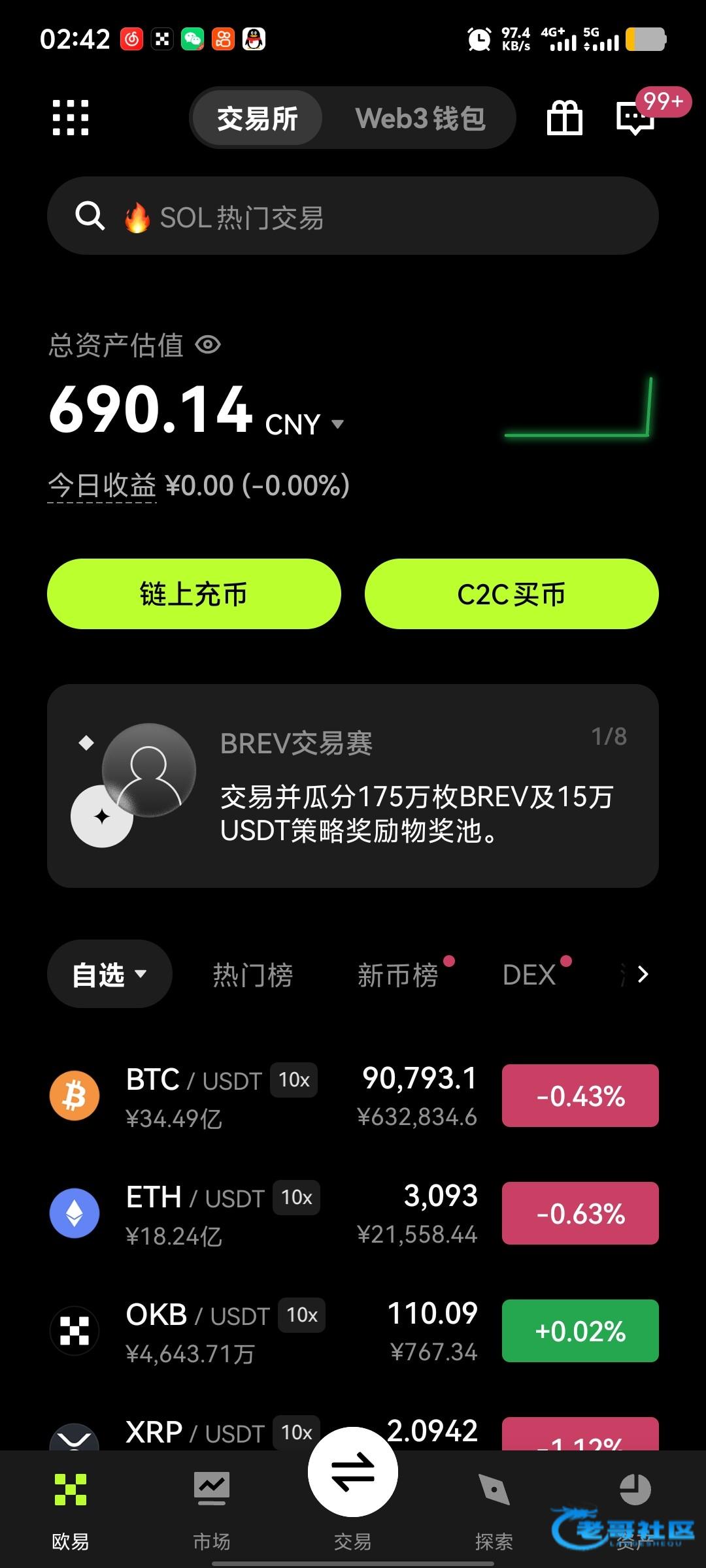The width and height of the screenshot is (706, 1568).
Task: Hide the total asset value
Action: click(209, 344)
